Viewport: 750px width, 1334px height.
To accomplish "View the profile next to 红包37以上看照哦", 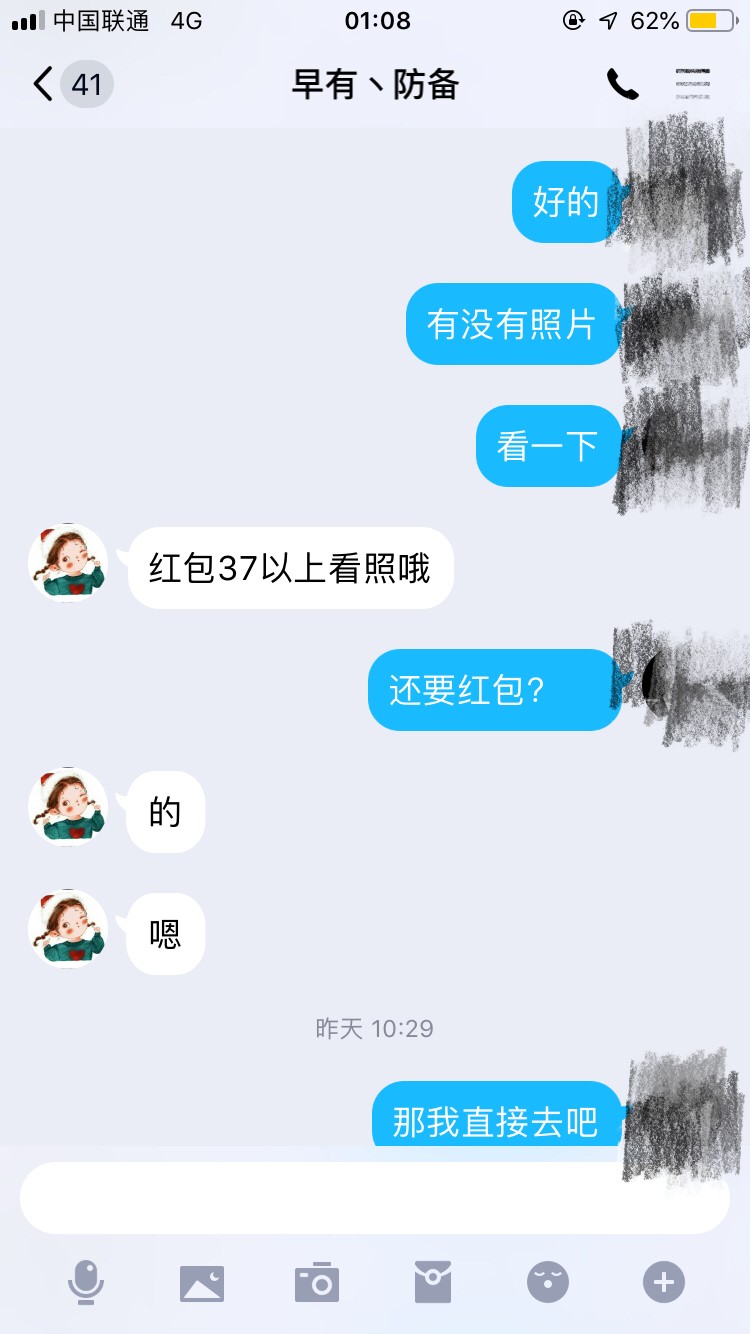I will pos(68,562).
